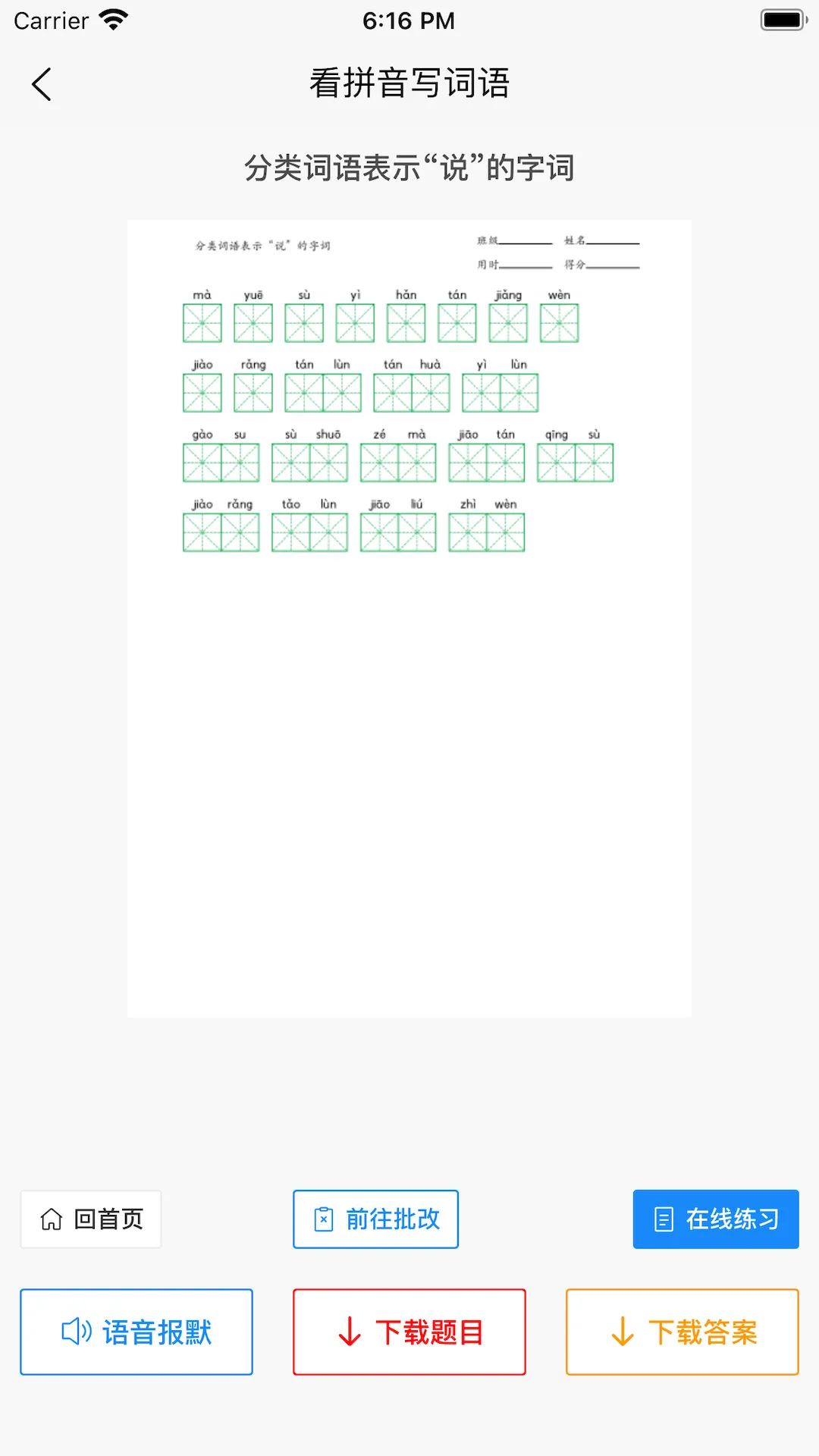Go back using the top-left arrow
Image resolution: width=819 pixels, height=1456 pixels.
click(x=42, y=84)
